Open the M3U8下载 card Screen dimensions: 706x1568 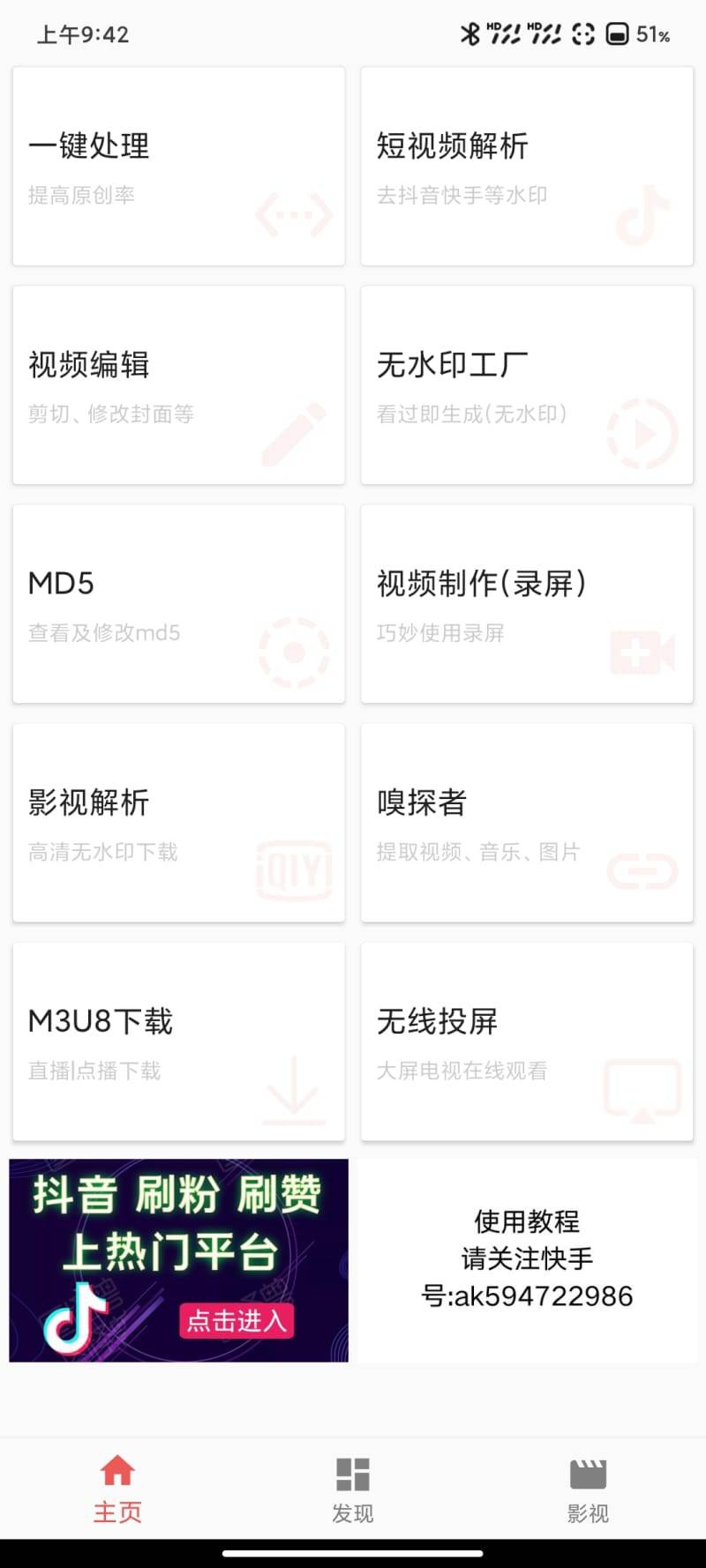tap(178, 1042)
